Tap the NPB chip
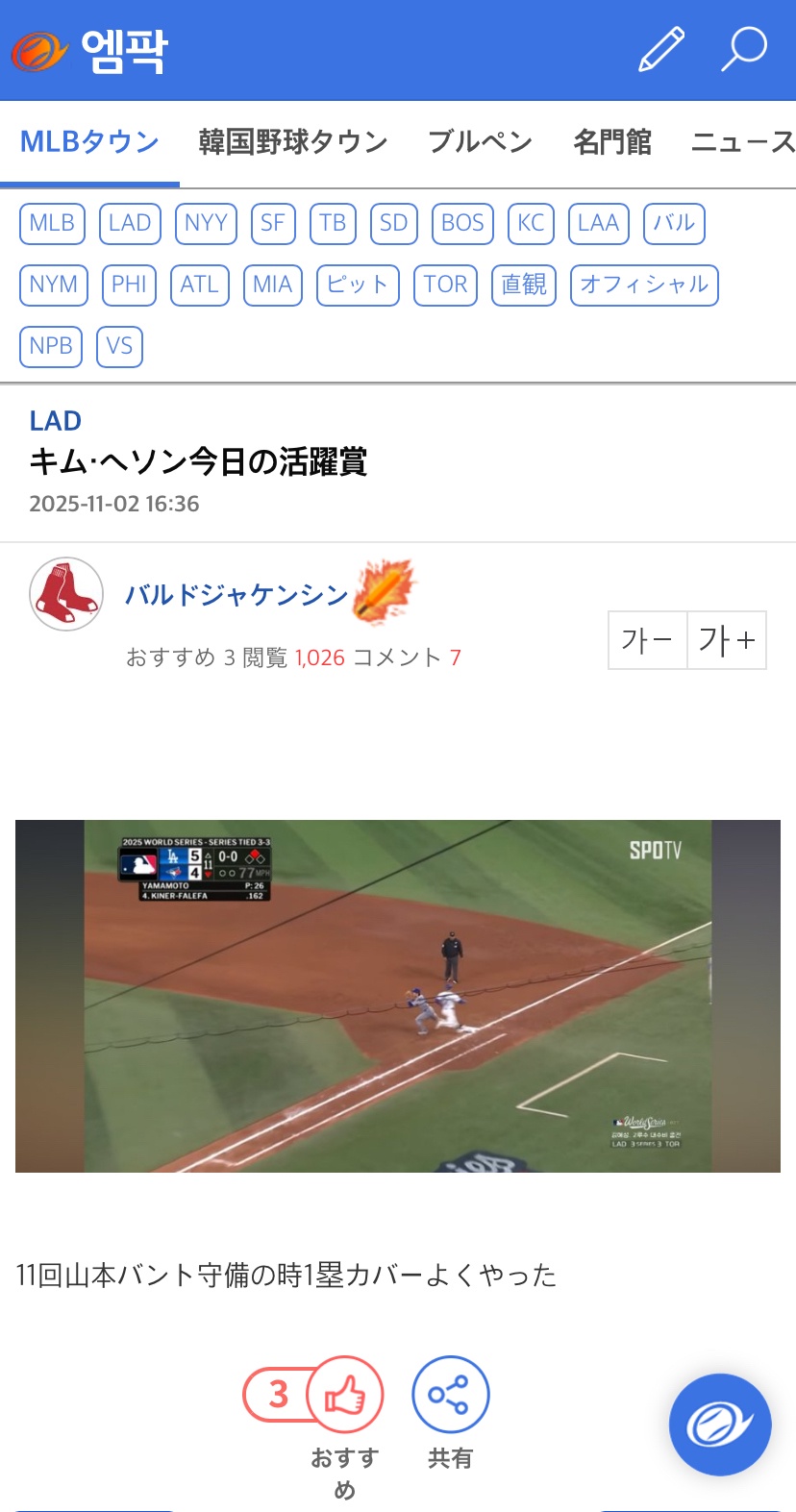Viewport: 796px width, 1512px height. [x=51, y=346]
